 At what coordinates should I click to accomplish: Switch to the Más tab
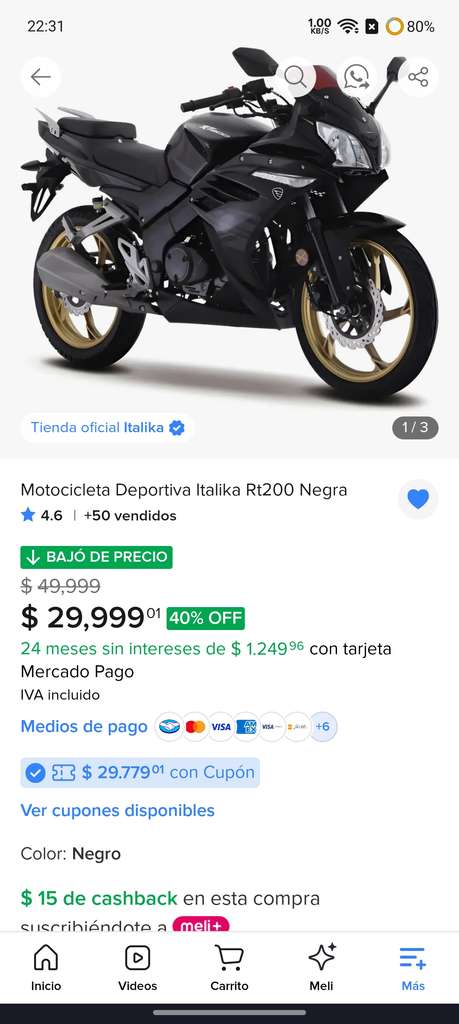(x=413, y=968)
